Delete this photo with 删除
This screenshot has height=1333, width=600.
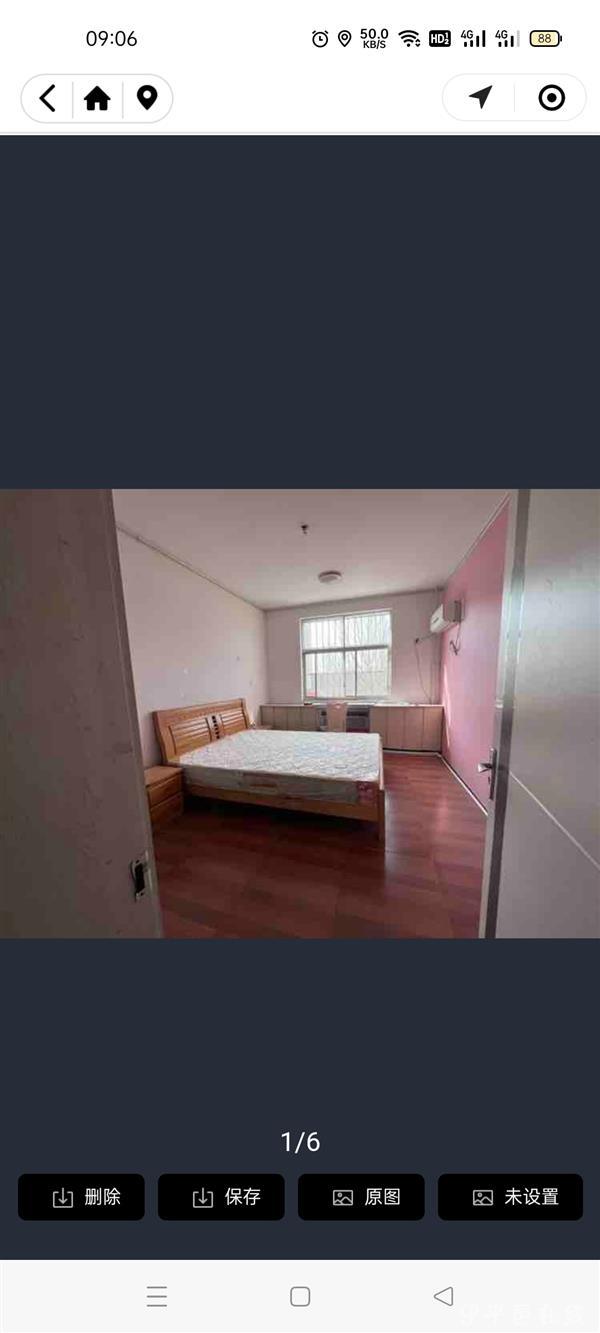point(82,1197)
